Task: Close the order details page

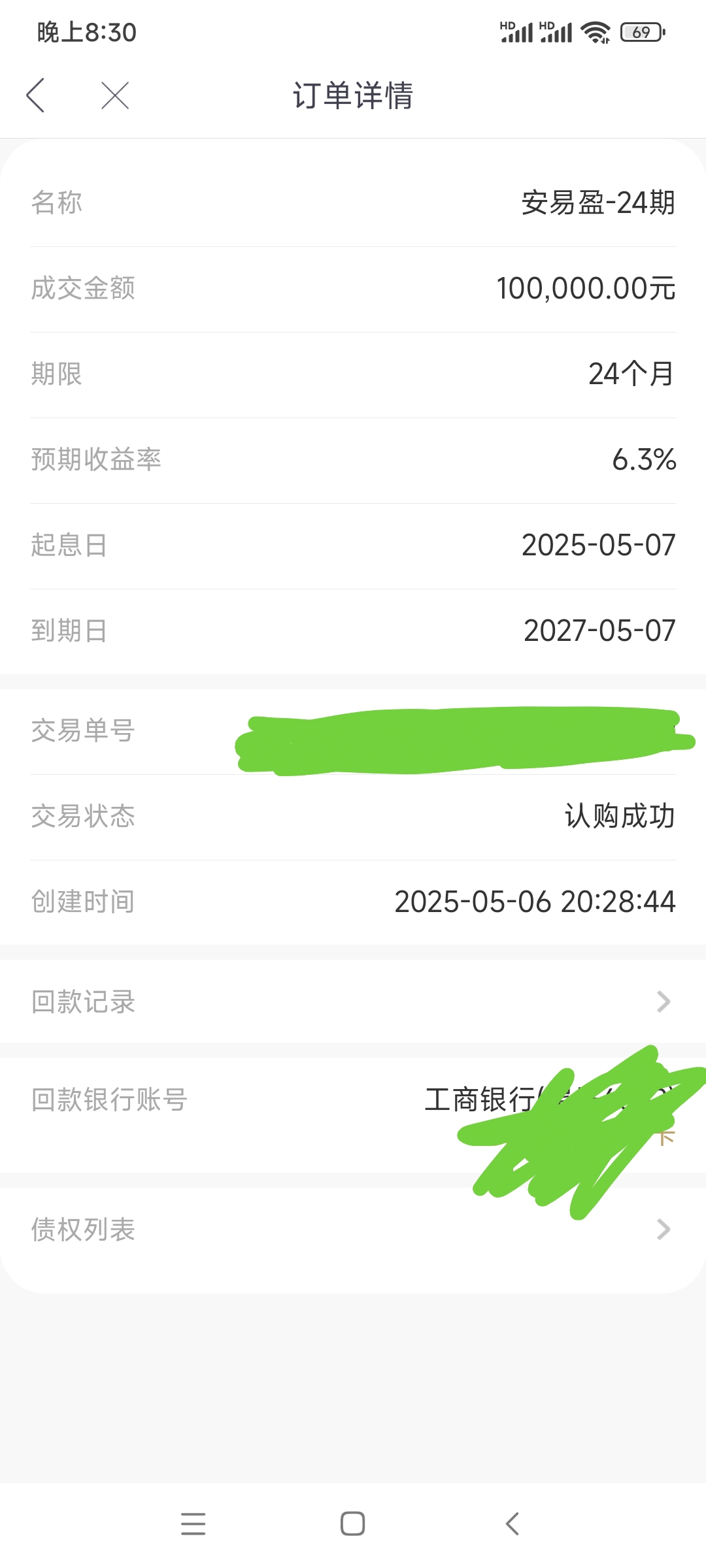Action: (x=115, y=95)
